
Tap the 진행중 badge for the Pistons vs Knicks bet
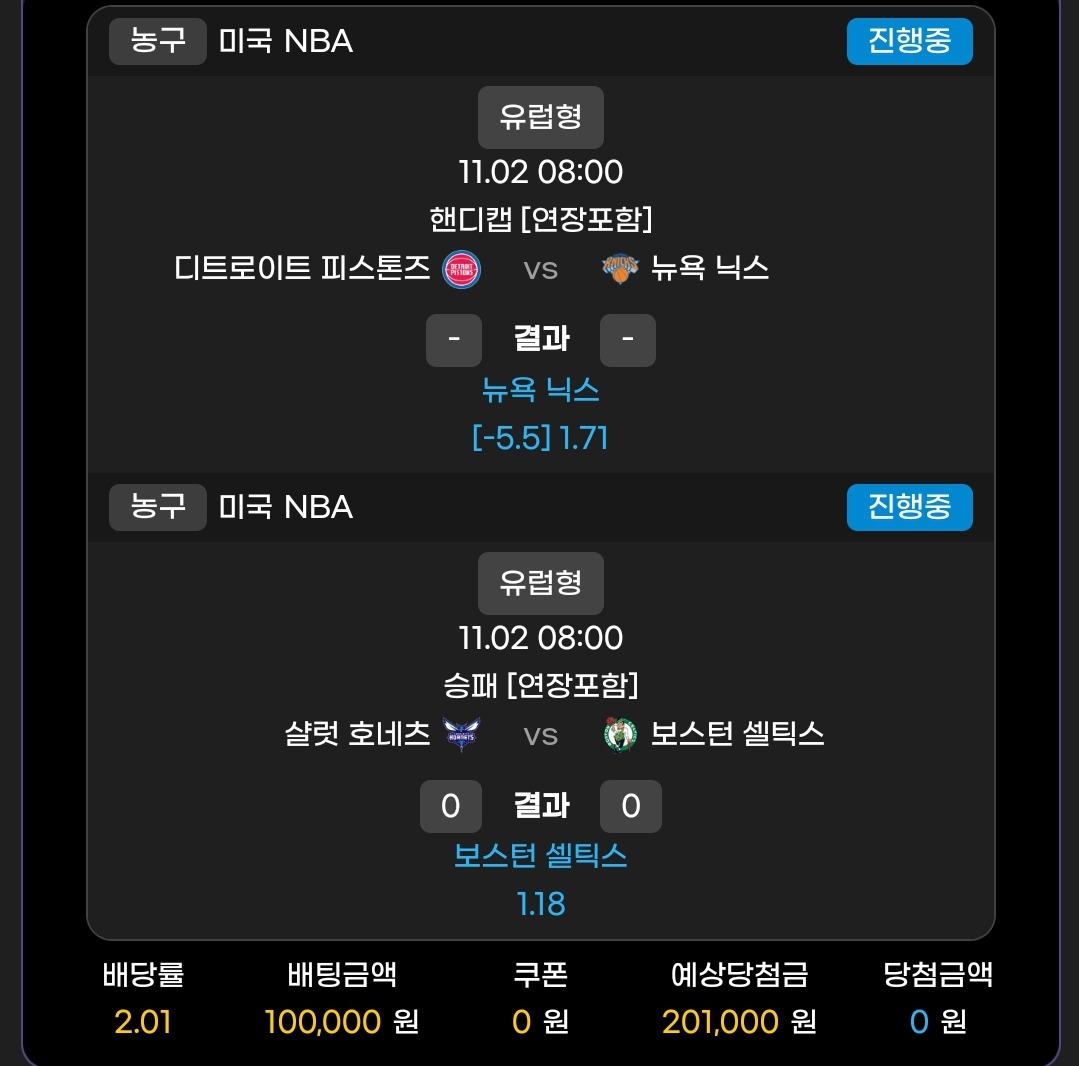[x=909, y=42]
